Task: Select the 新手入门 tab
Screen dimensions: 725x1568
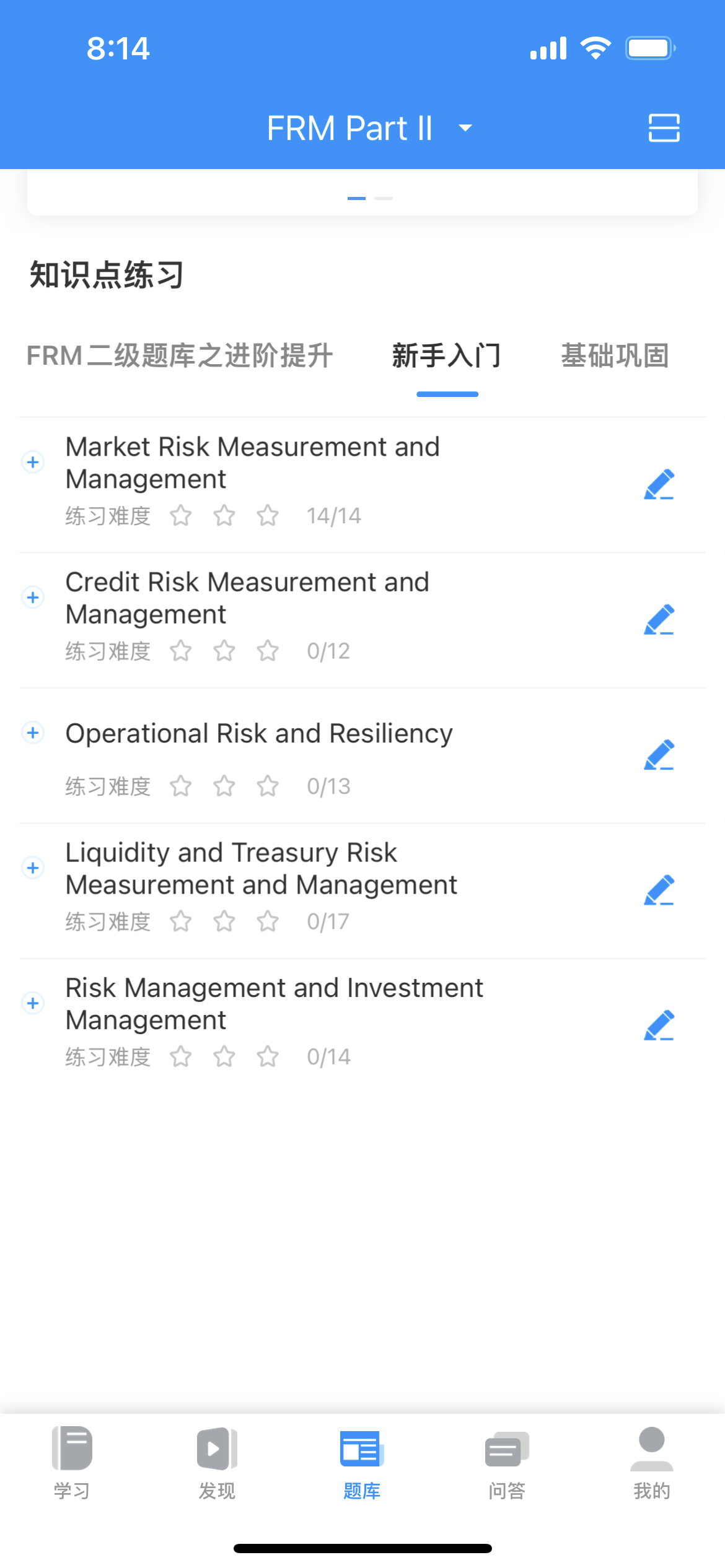Action: [x=447, y=355]
